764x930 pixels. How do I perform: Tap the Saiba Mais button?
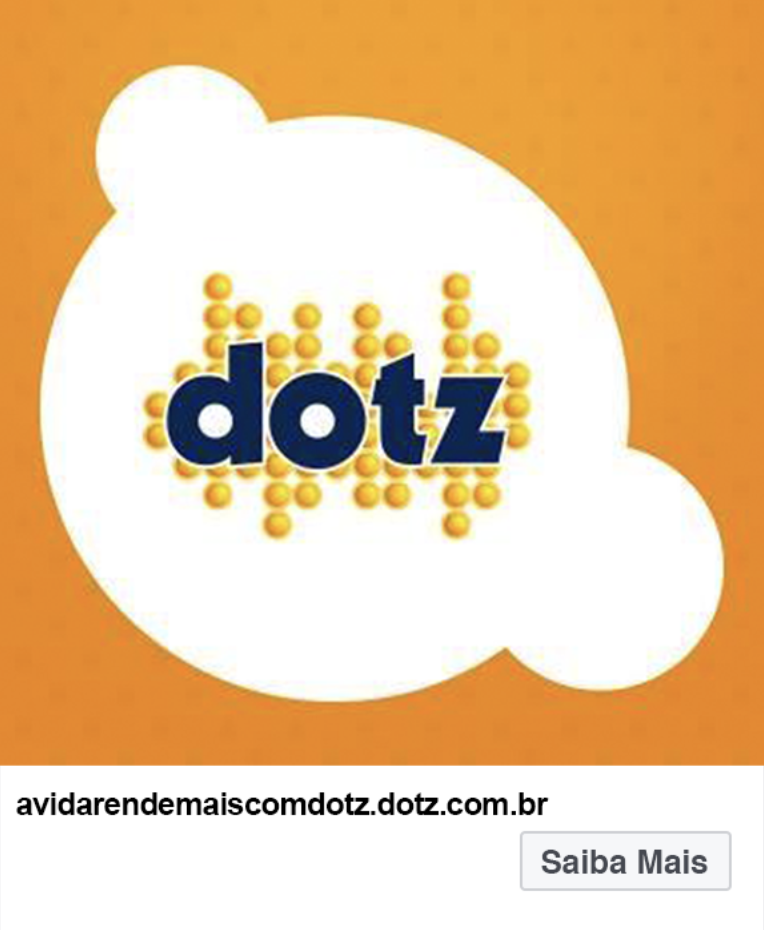point(625,861)
